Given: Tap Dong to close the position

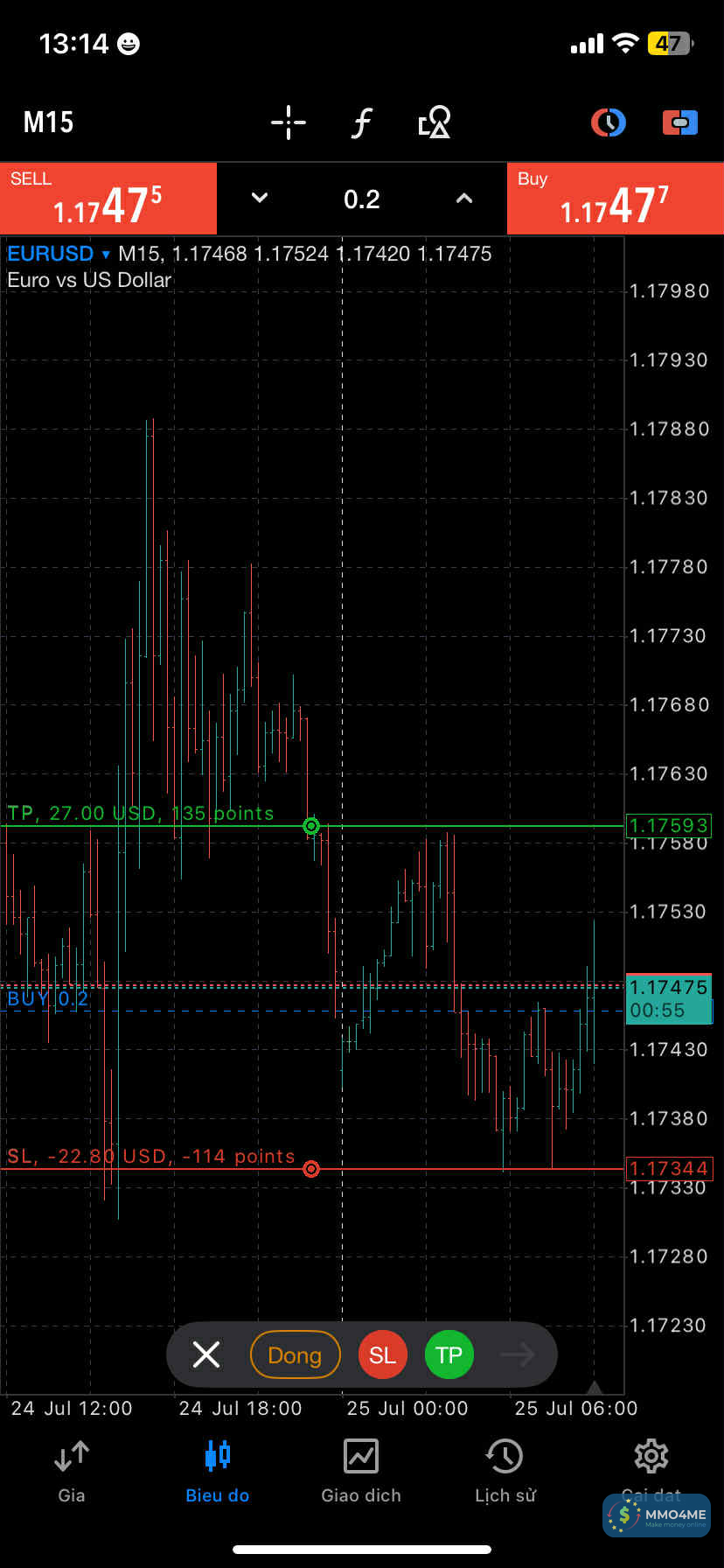Looking at the screenshot, I should click(x=295, y=1354).
